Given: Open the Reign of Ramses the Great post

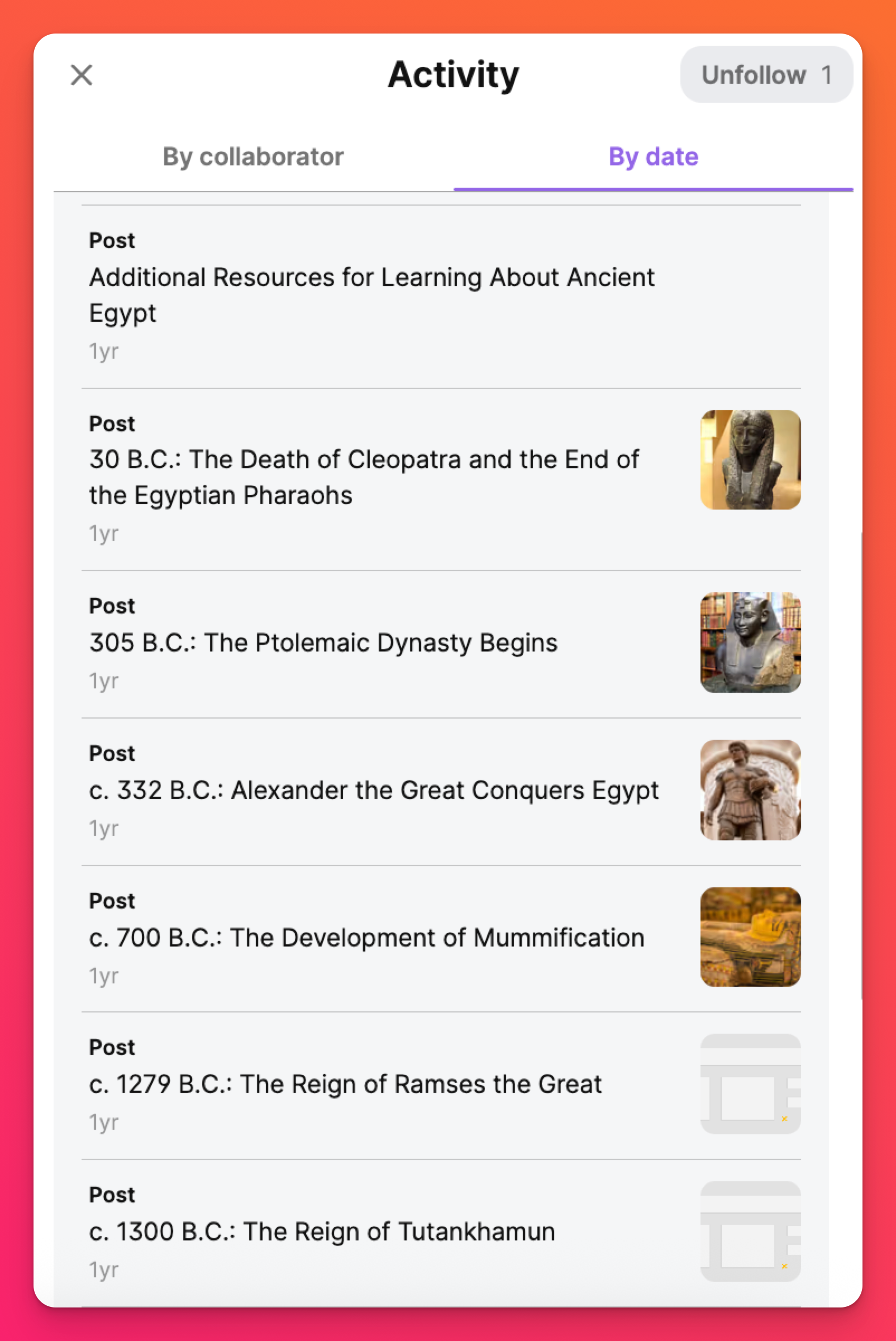Looking at the screenshot, I should click(345, 1084).
